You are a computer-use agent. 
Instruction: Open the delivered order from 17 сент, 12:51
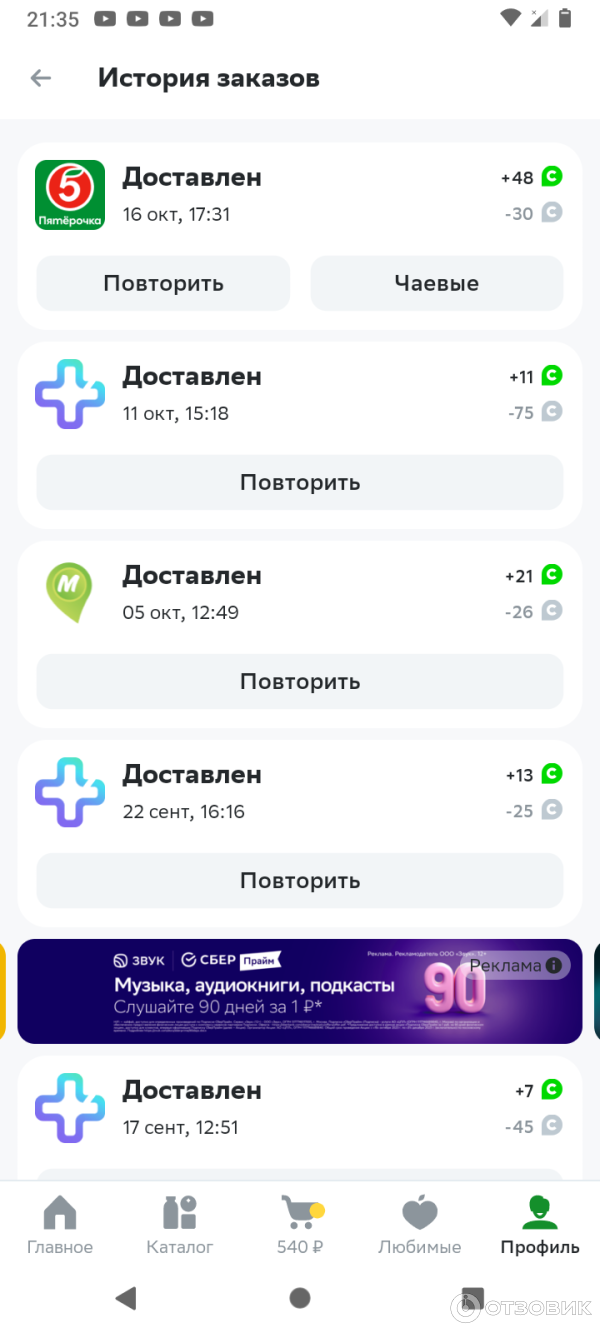click(300, 1108)
